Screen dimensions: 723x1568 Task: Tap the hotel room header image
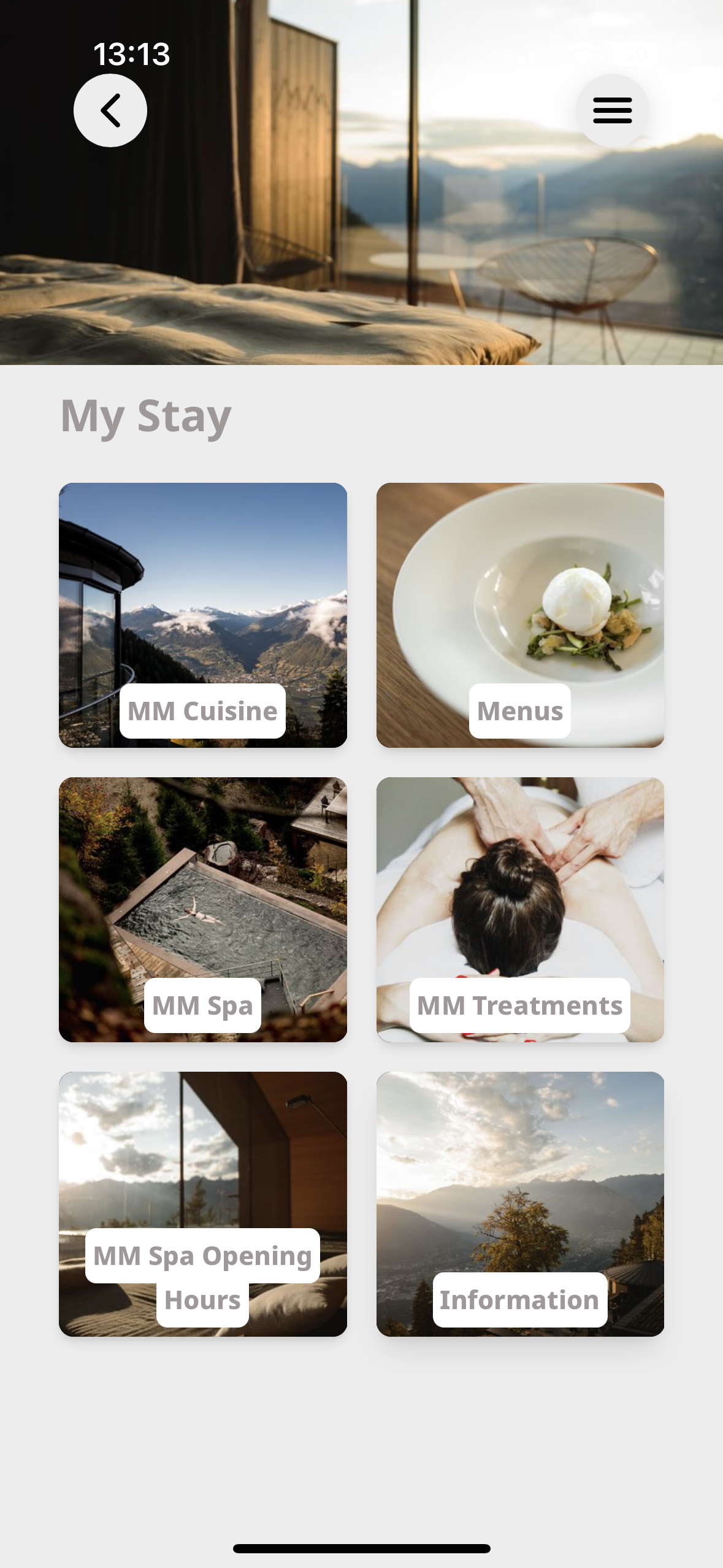362,245
